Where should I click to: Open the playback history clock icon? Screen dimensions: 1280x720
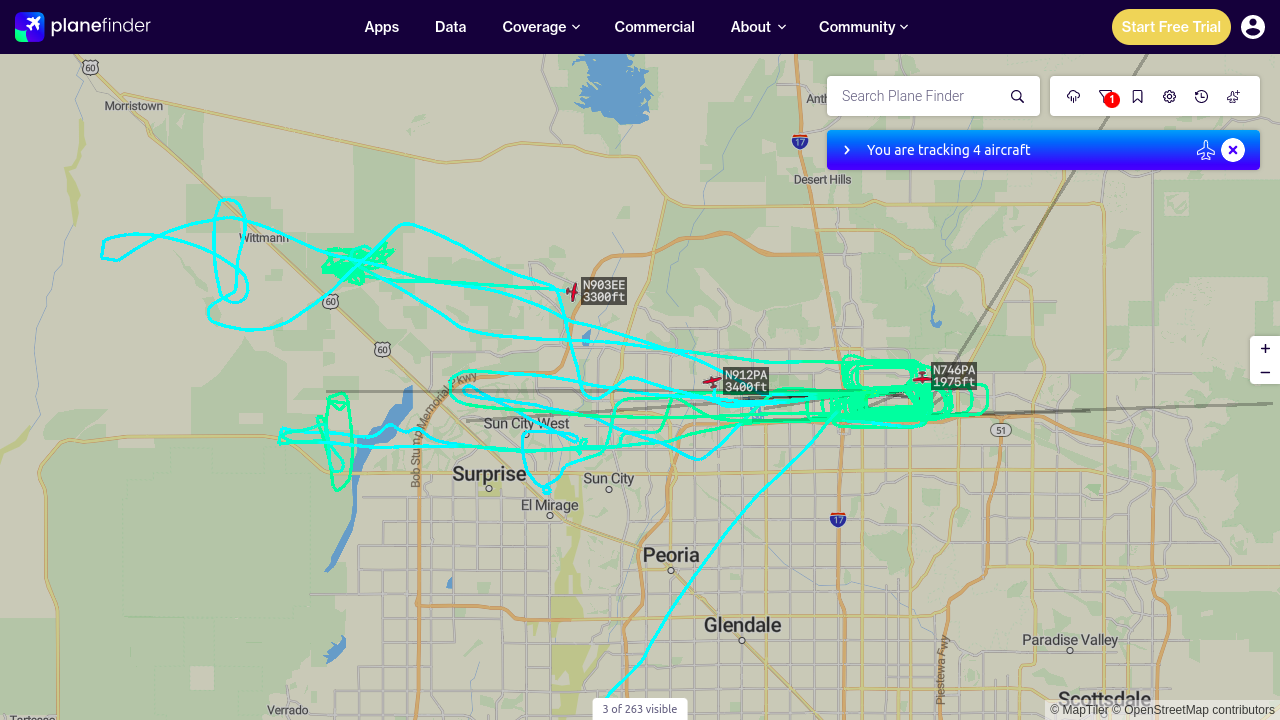1202,96
